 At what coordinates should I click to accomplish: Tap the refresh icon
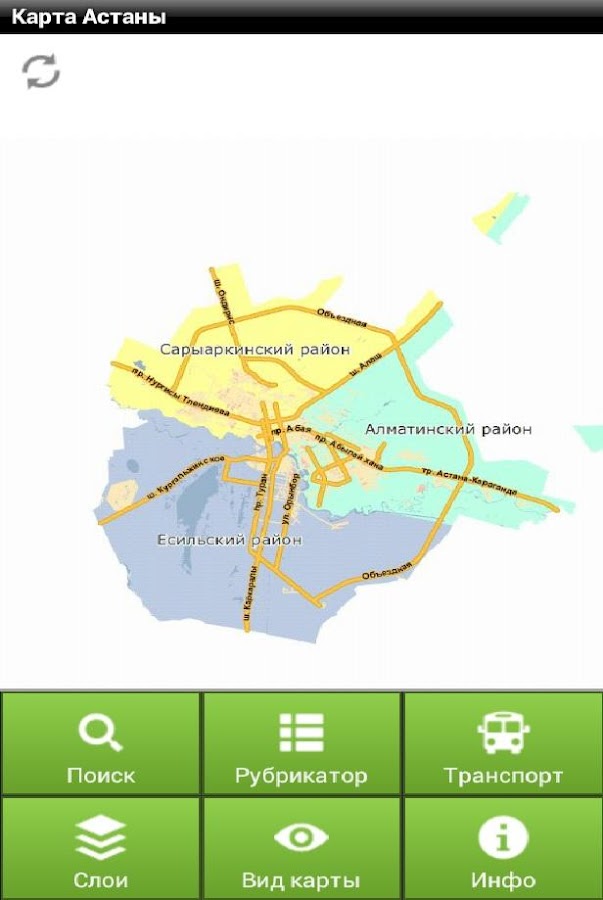[x=41, y=72]
